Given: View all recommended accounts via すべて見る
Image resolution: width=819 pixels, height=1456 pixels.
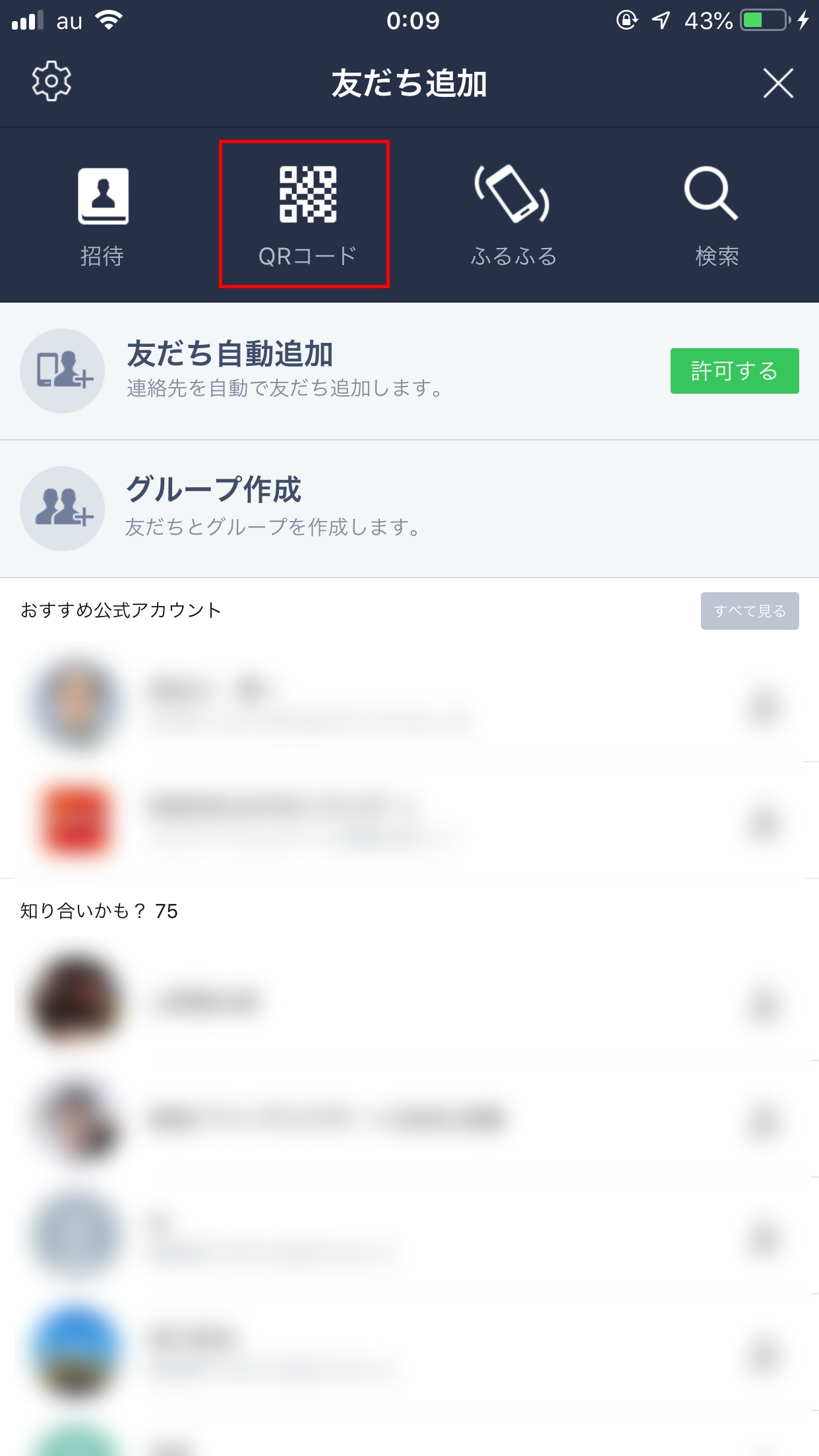Looking at the screenshot, I should (x=750, y=611).
